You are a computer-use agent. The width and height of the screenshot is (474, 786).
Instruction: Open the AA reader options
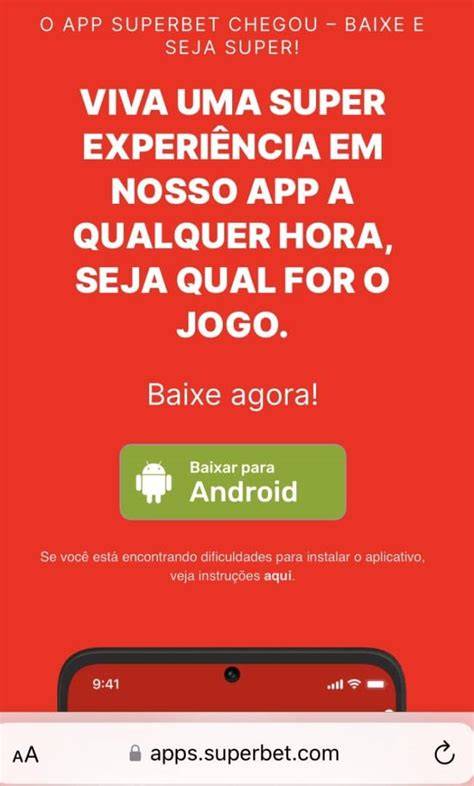coord(26,754)
